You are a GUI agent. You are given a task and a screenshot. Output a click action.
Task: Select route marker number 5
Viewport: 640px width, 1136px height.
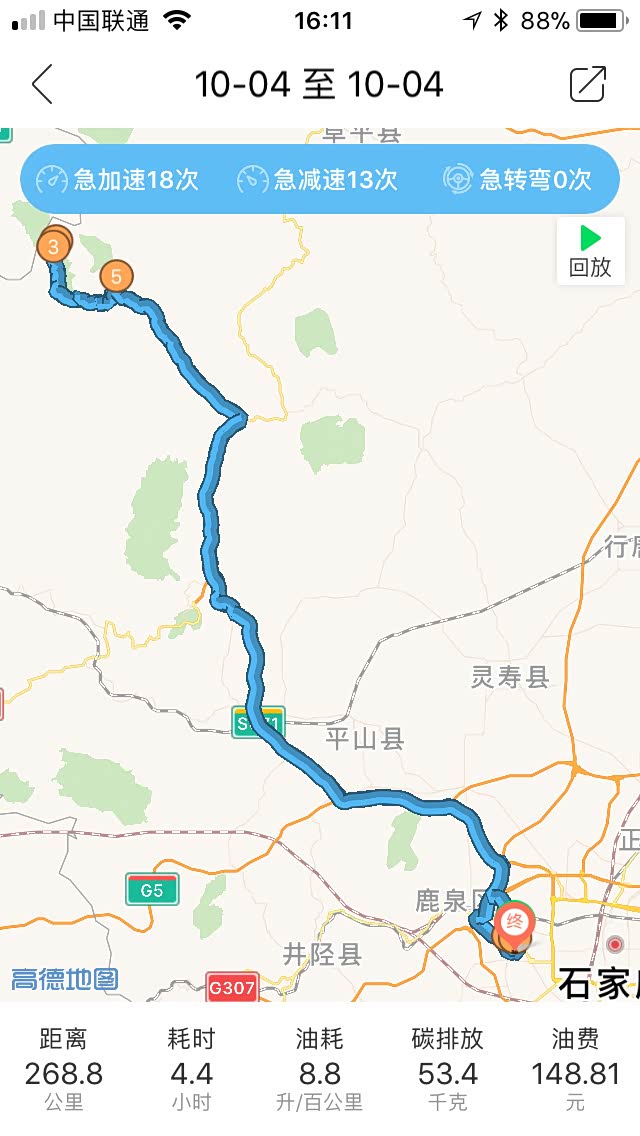tap(116, 276)
